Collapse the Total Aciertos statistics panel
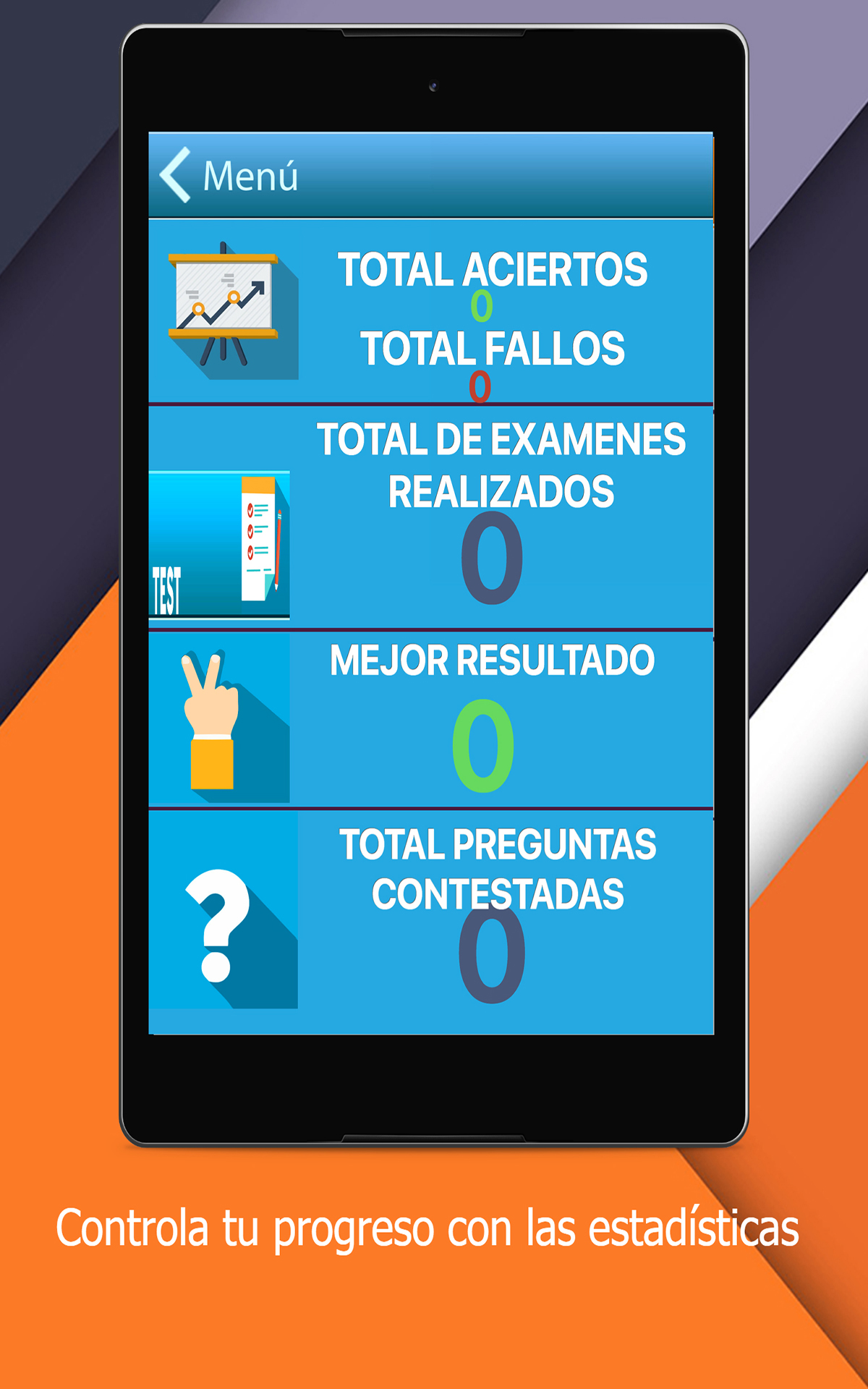The width and height of the screenshot is (868, 1389). tap(434, 311)
